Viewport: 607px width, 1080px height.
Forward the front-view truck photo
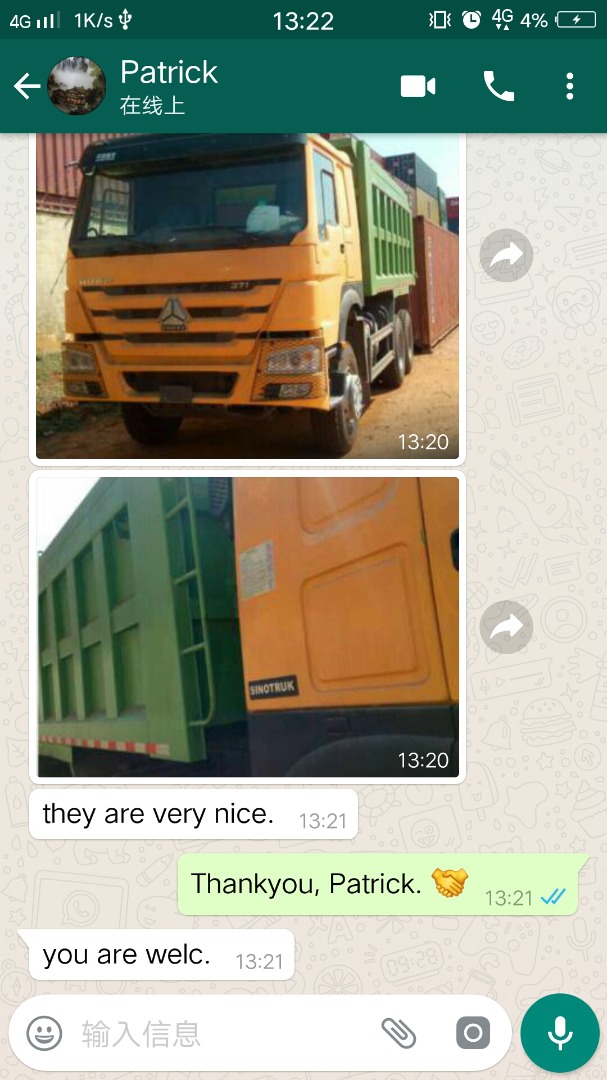pos(506,256)
